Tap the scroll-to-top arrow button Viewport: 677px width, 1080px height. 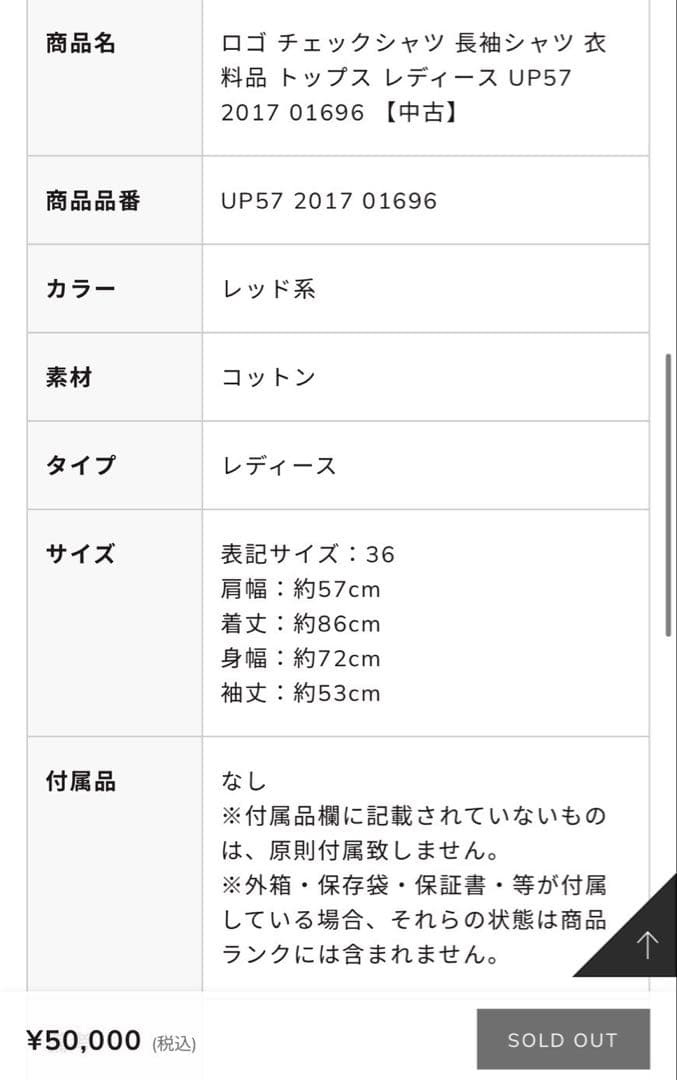[x=645, y=943]
